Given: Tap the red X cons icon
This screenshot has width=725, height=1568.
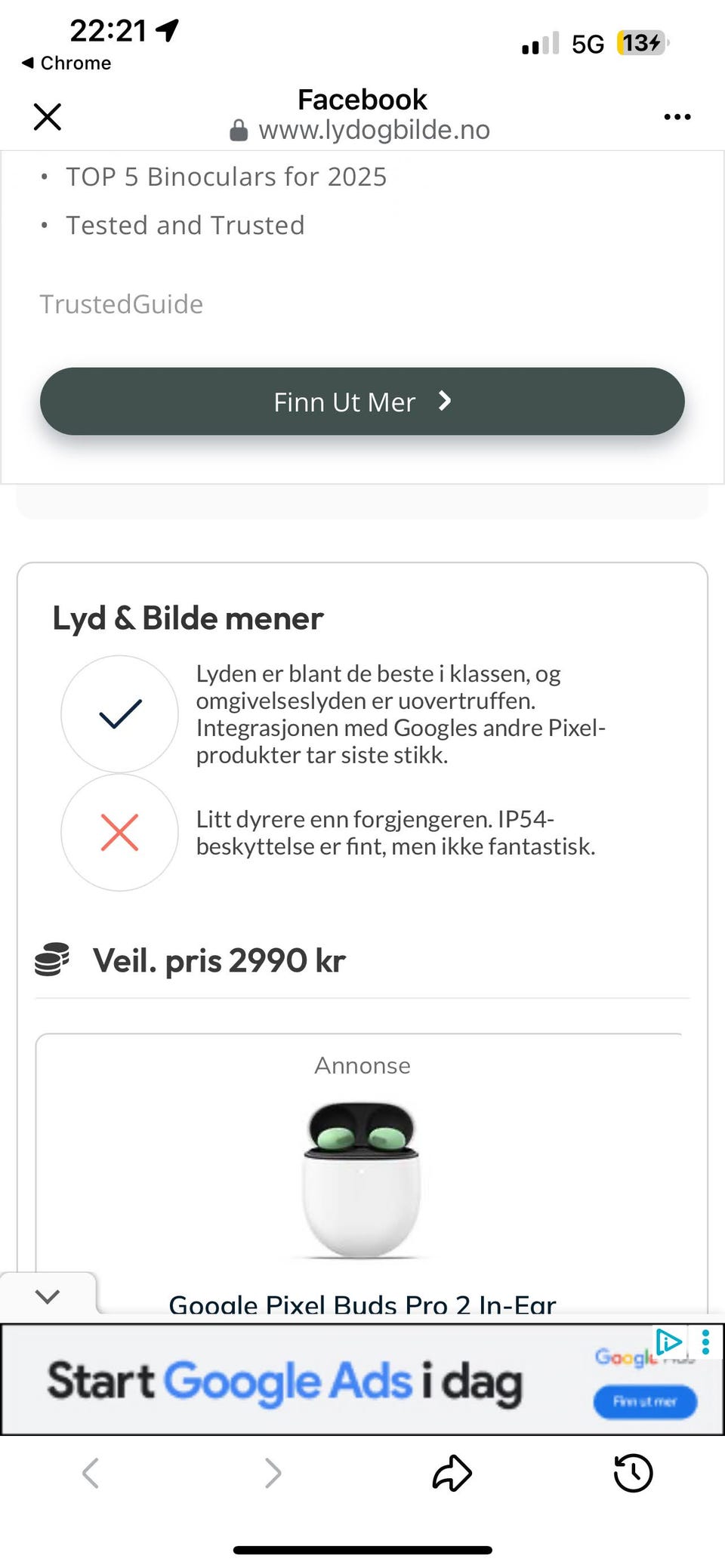Looking at the screenshot, I should pyautogui.click(x=119, y=832).
